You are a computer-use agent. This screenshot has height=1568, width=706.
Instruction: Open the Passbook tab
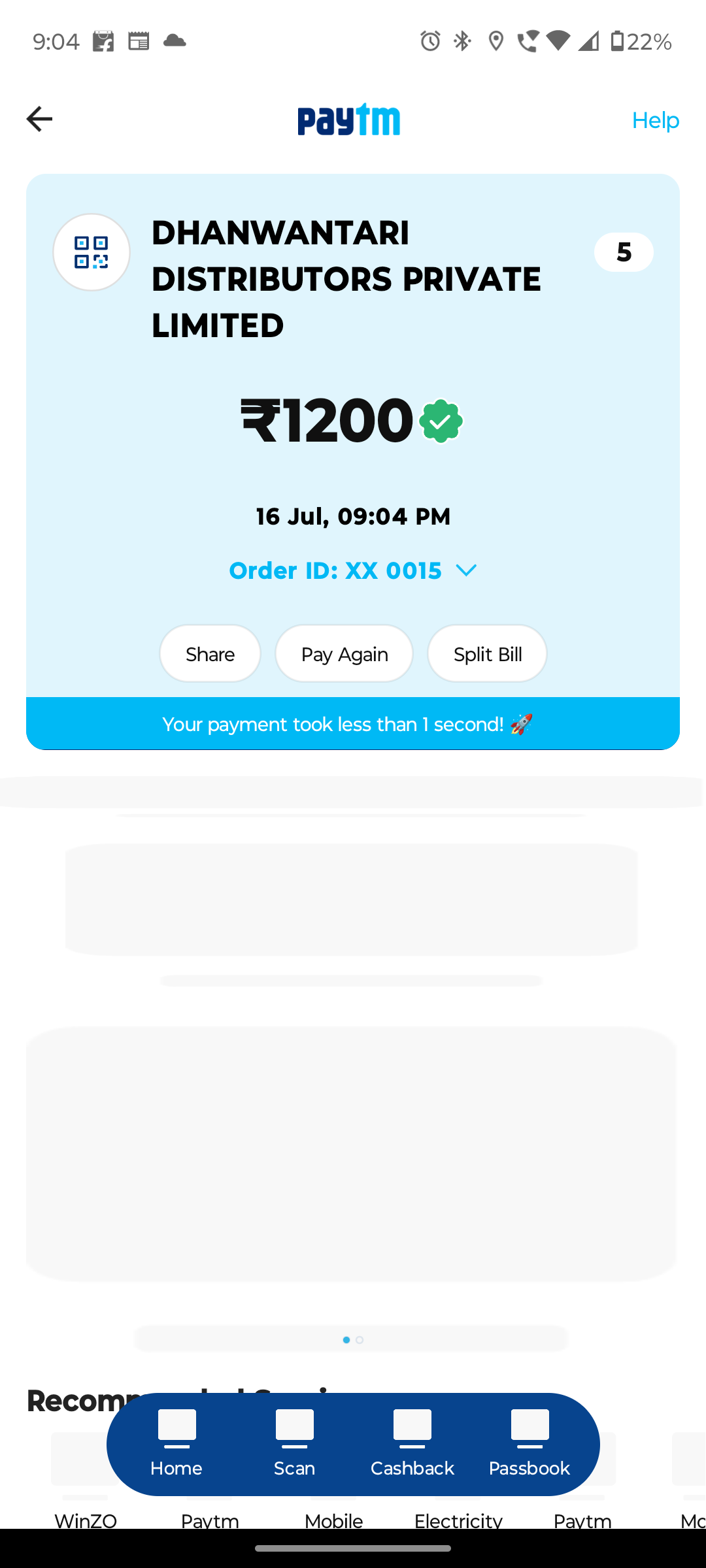click(529, 1444)
